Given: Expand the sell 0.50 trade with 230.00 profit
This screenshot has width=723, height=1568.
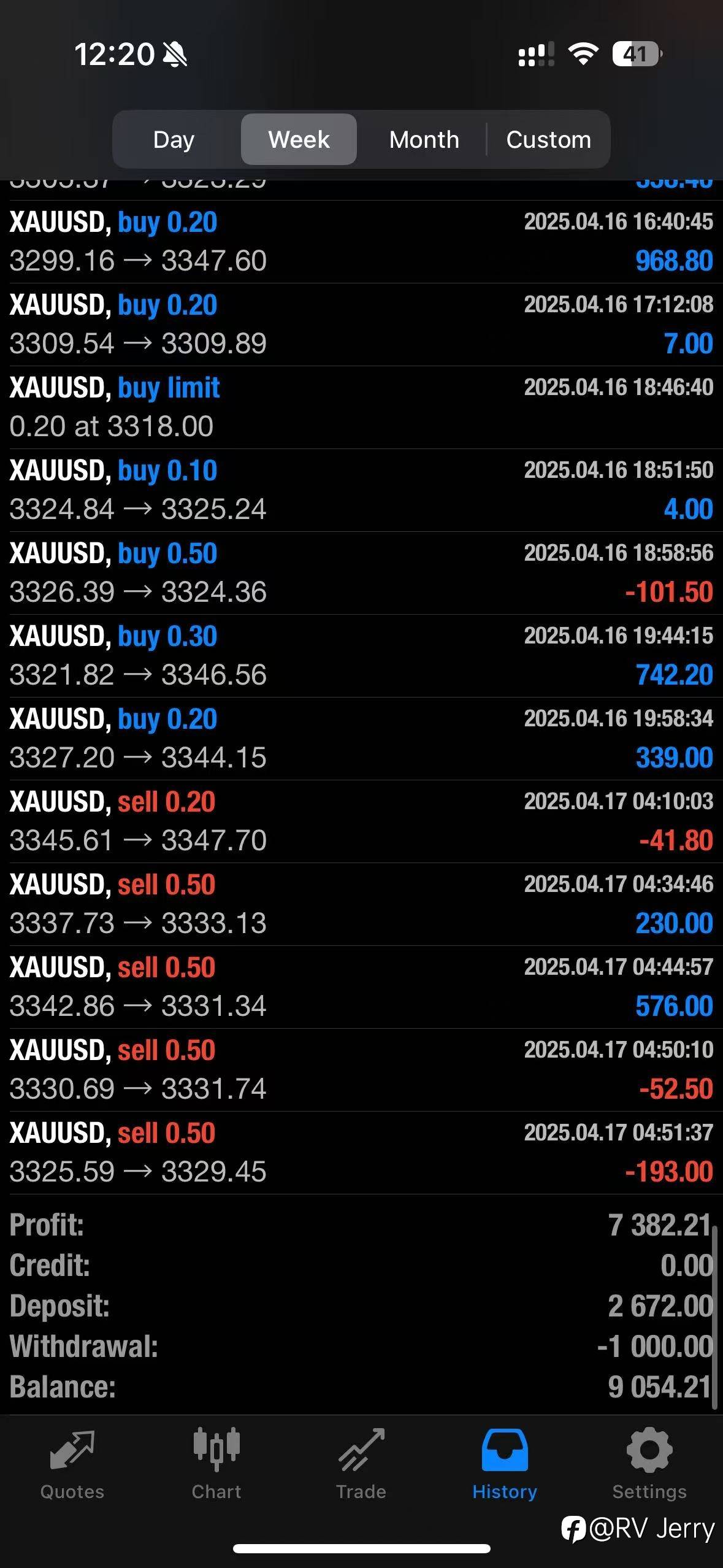Looking at the screenshot, I should point(361,904).
